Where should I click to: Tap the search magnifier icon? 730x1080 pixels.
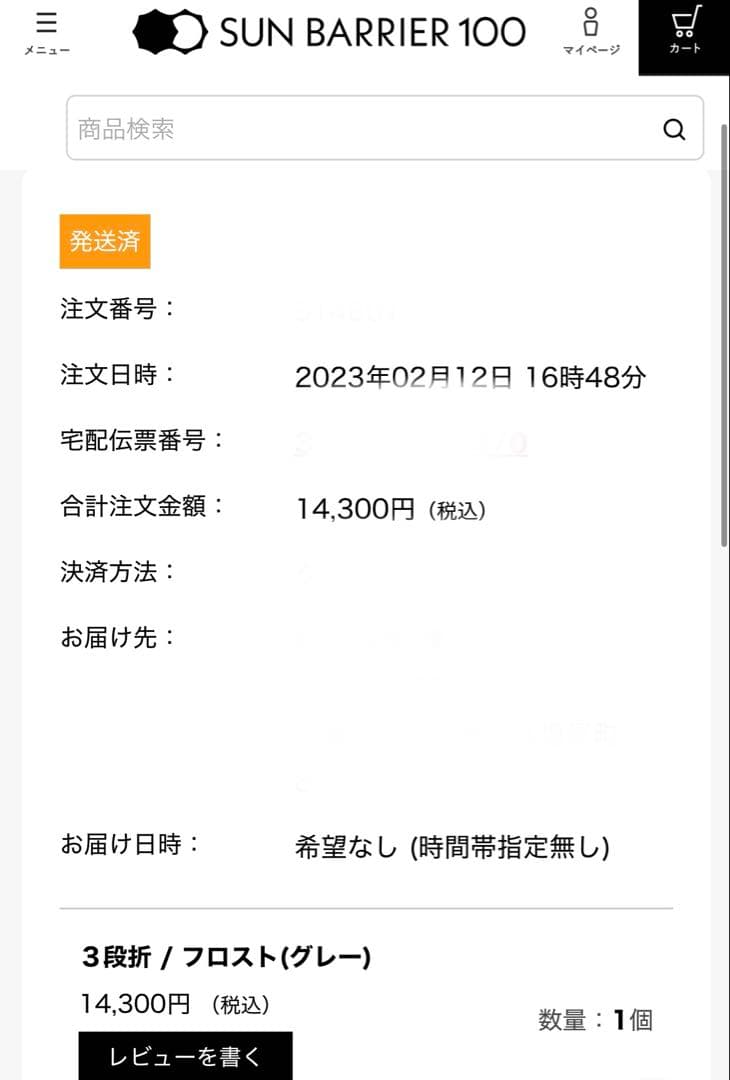[x=673, y=129]
